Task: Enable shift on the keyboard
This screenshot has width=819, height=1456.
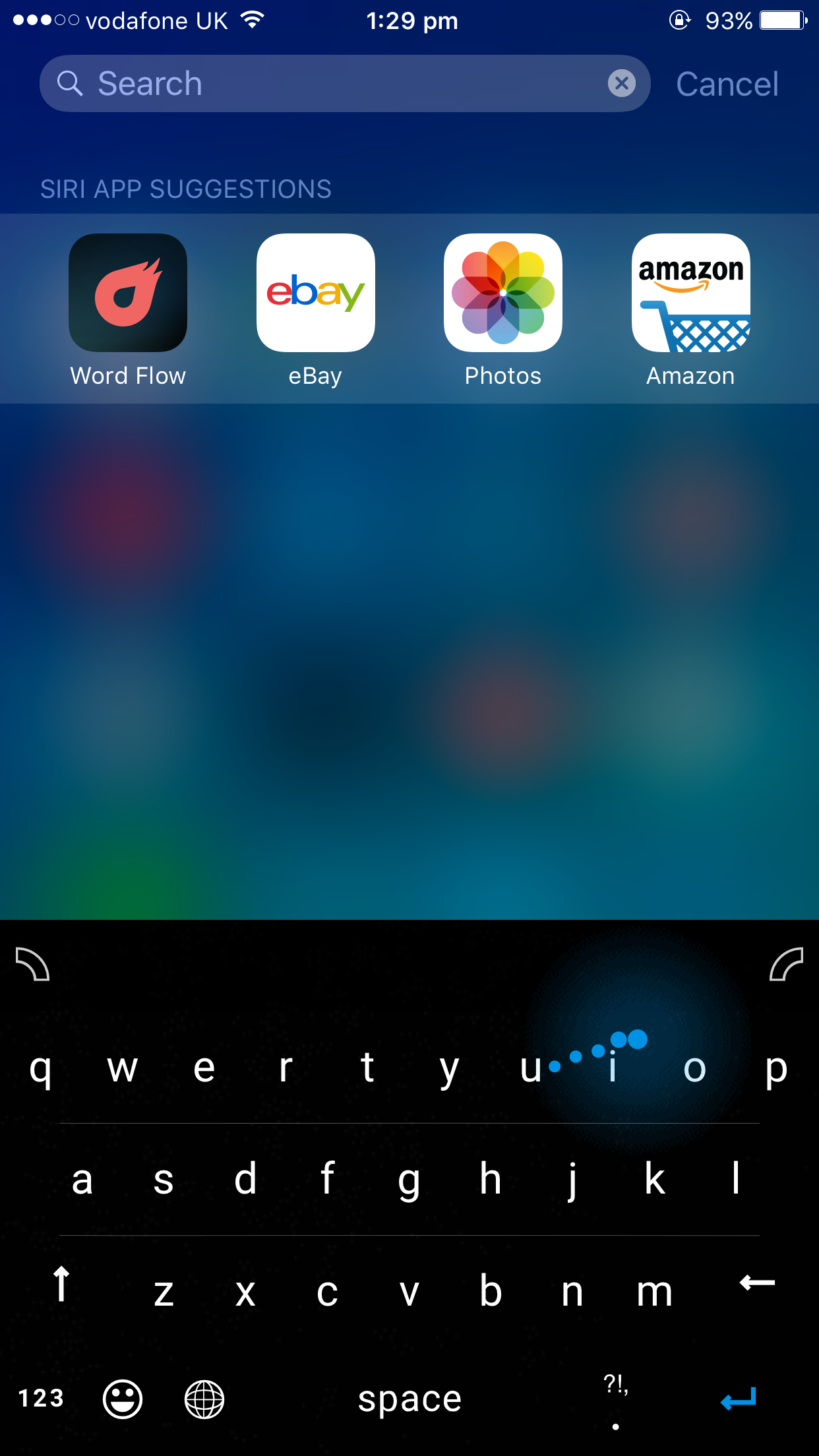Action: click(61, 1283)
